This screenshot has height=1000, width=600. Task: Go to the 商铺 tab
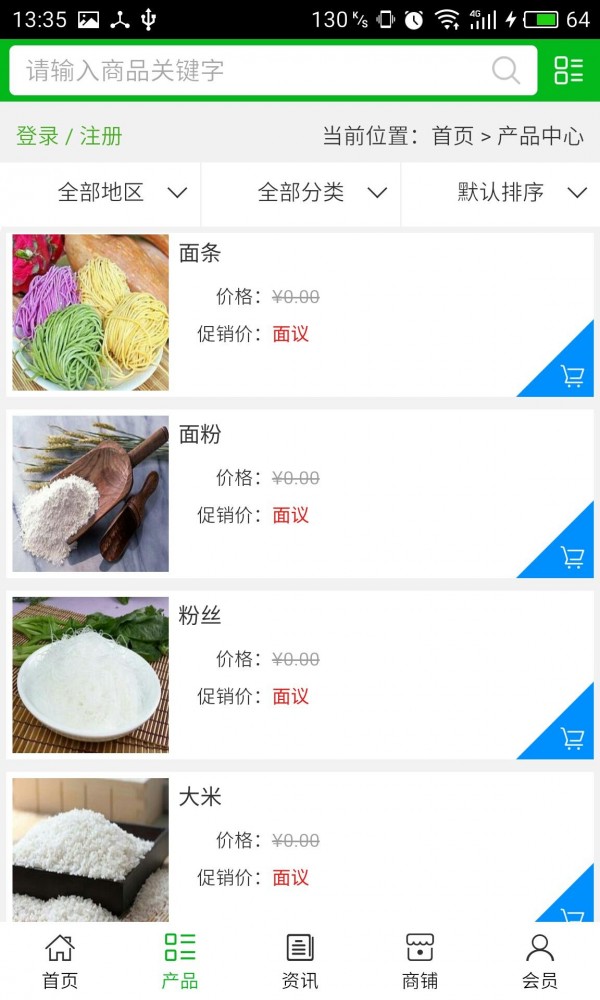pyautogui.click(x=420, y=960)
